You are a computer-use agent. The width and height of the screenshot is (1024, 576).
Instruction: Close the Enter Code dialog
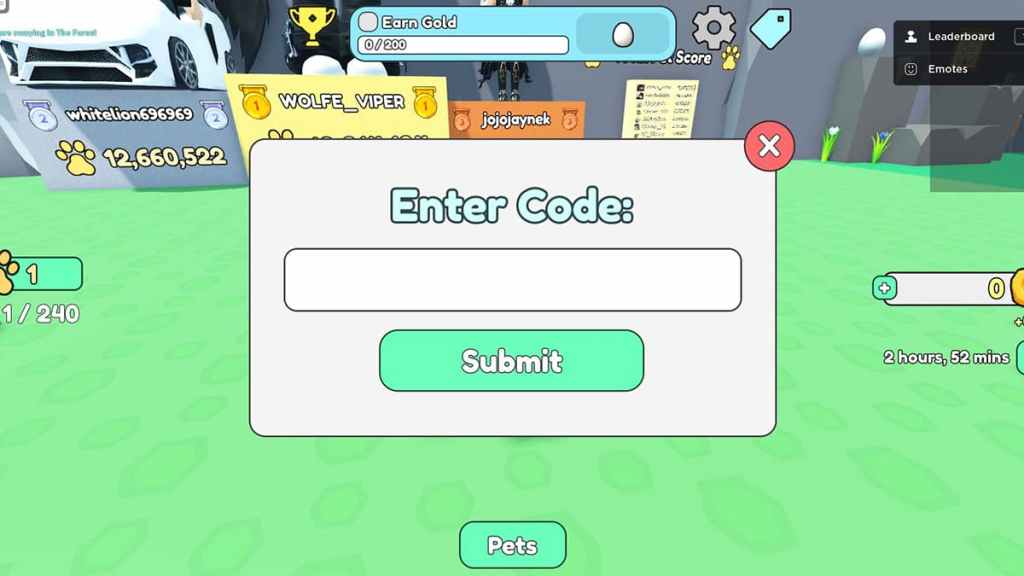pos(769,147)
